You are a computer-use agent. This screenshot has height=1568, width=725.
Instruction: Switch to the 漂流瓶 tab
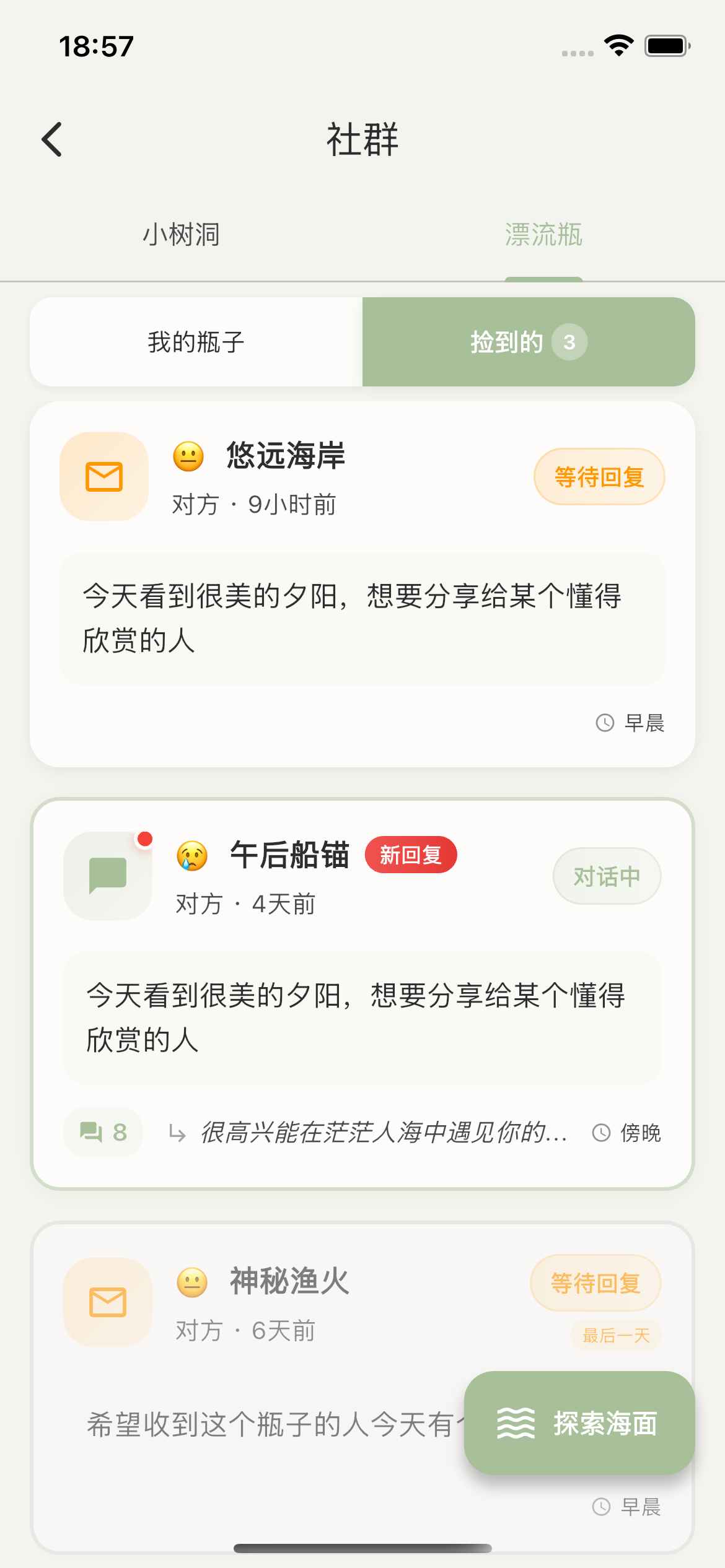543,235
